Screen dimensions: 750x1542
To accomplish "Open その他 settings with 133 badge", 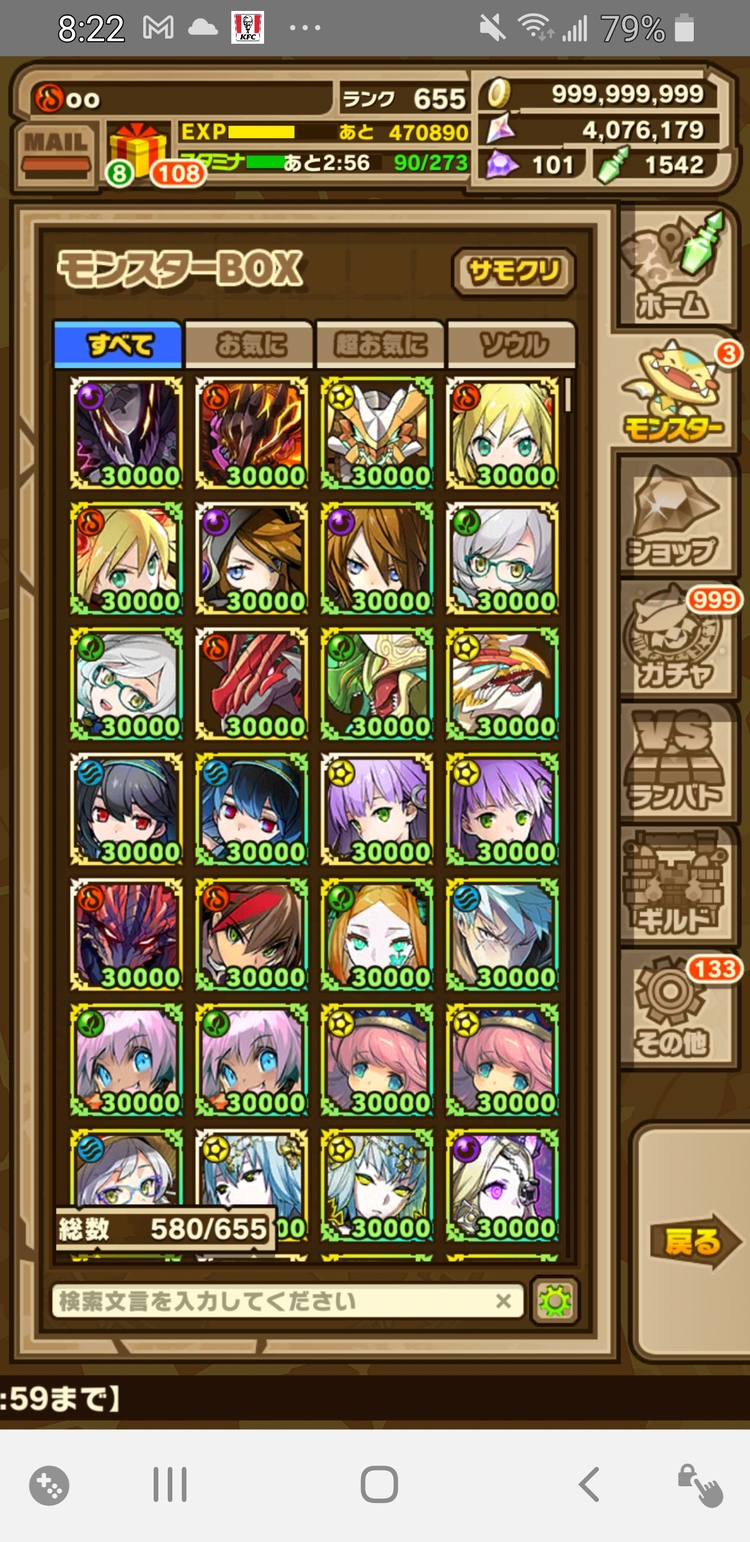I will (x=676, y=1010).
